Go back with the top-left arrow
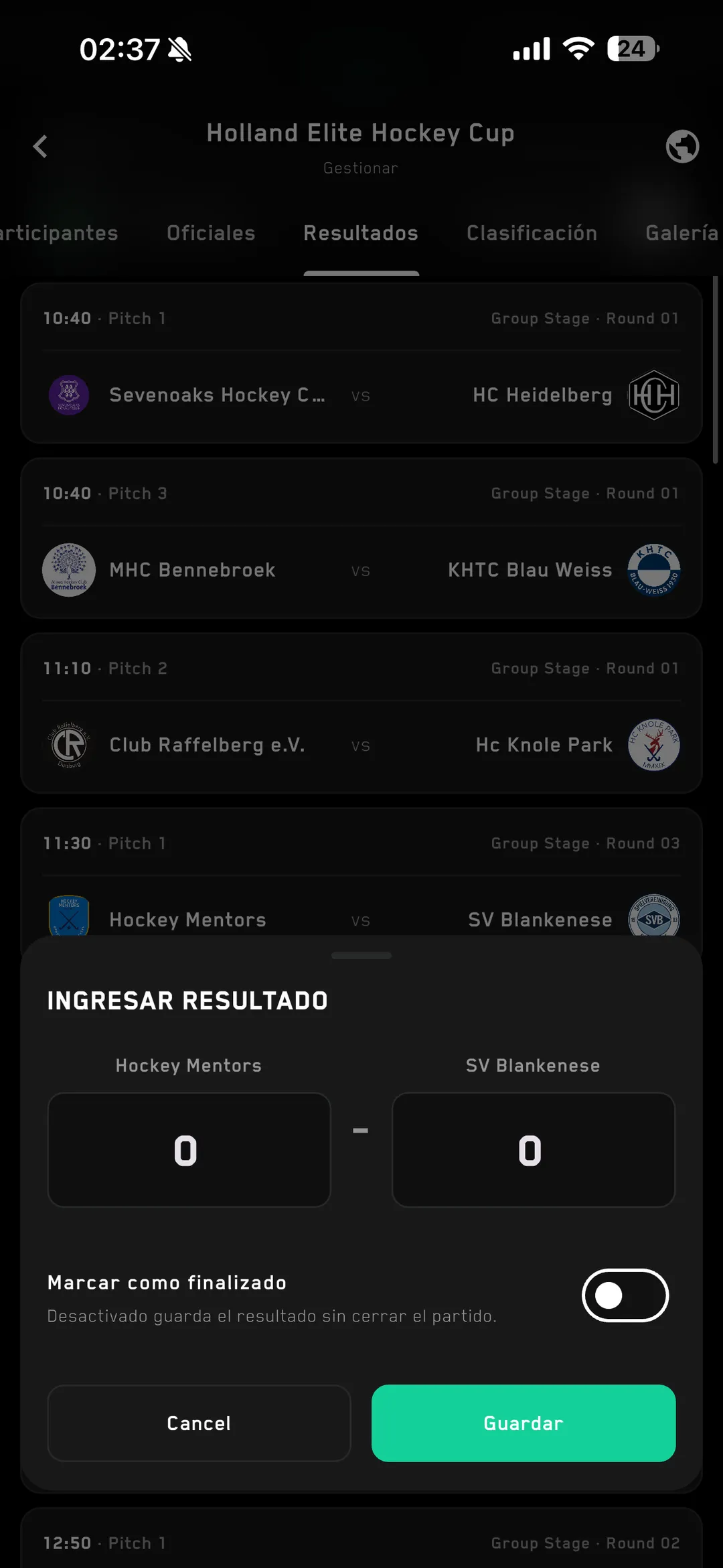The width and height of the screenshot is (723, 1568). [x=41, y=146]
